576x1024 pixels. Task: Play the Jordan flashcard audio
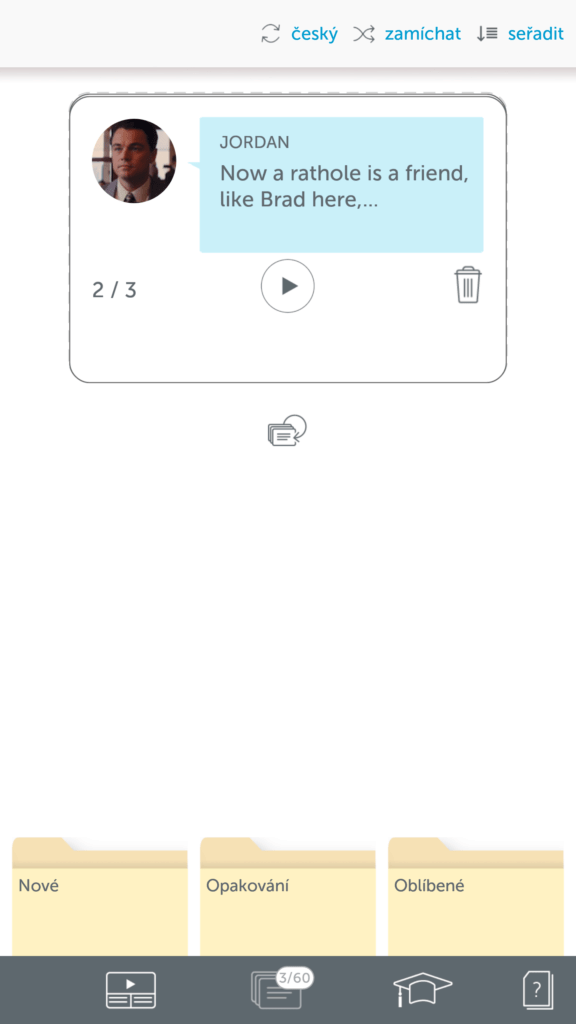click(x=287, y=286)
